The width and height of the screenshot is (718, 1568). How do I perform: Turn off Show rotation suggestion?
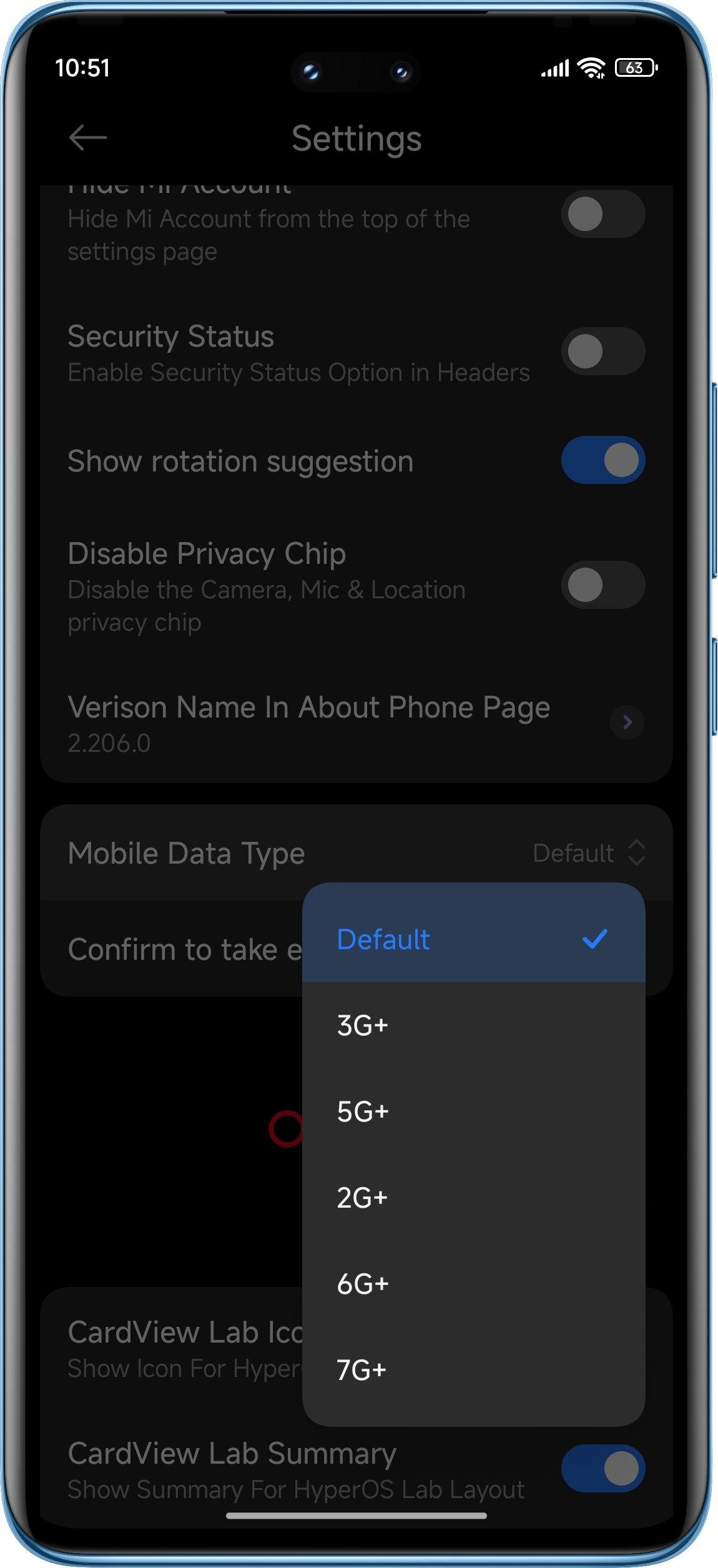[x=602, y=460]
